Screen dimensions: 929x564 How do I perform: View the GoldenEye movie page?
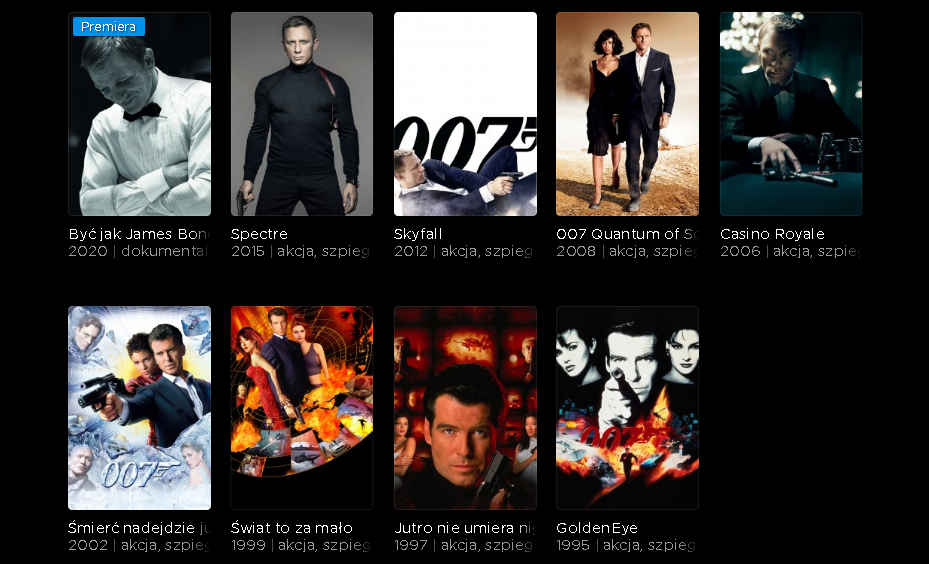tap(627, 408)
